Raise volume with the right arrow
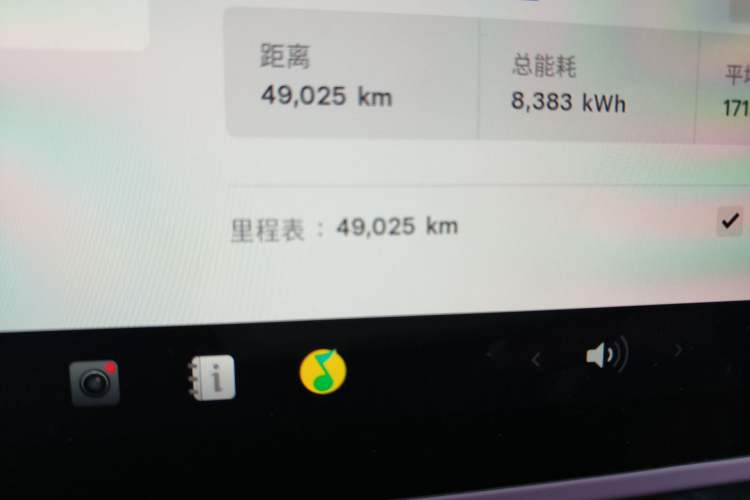The width and height of the screenshot is (750, 500). (679, 351)
